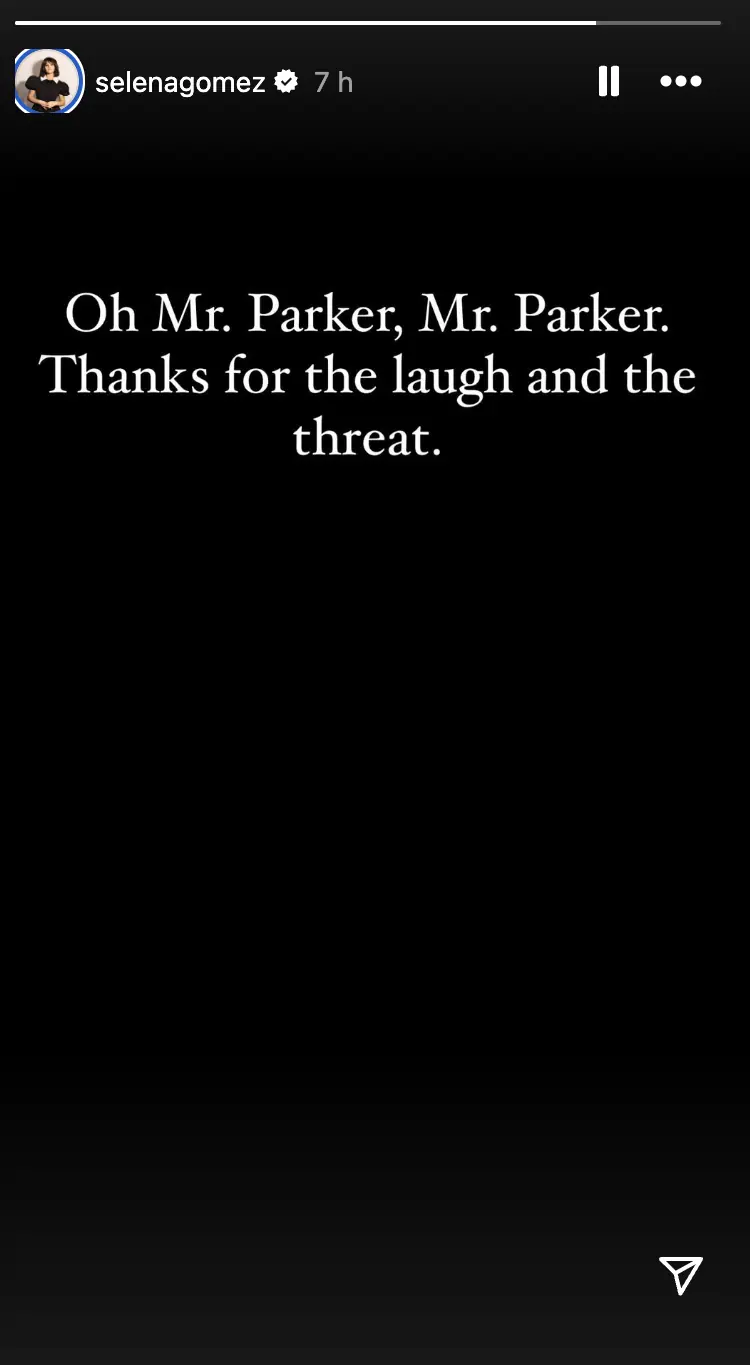
Task: Open the three-dot more options menu
Action: click(x=681, y=81)
